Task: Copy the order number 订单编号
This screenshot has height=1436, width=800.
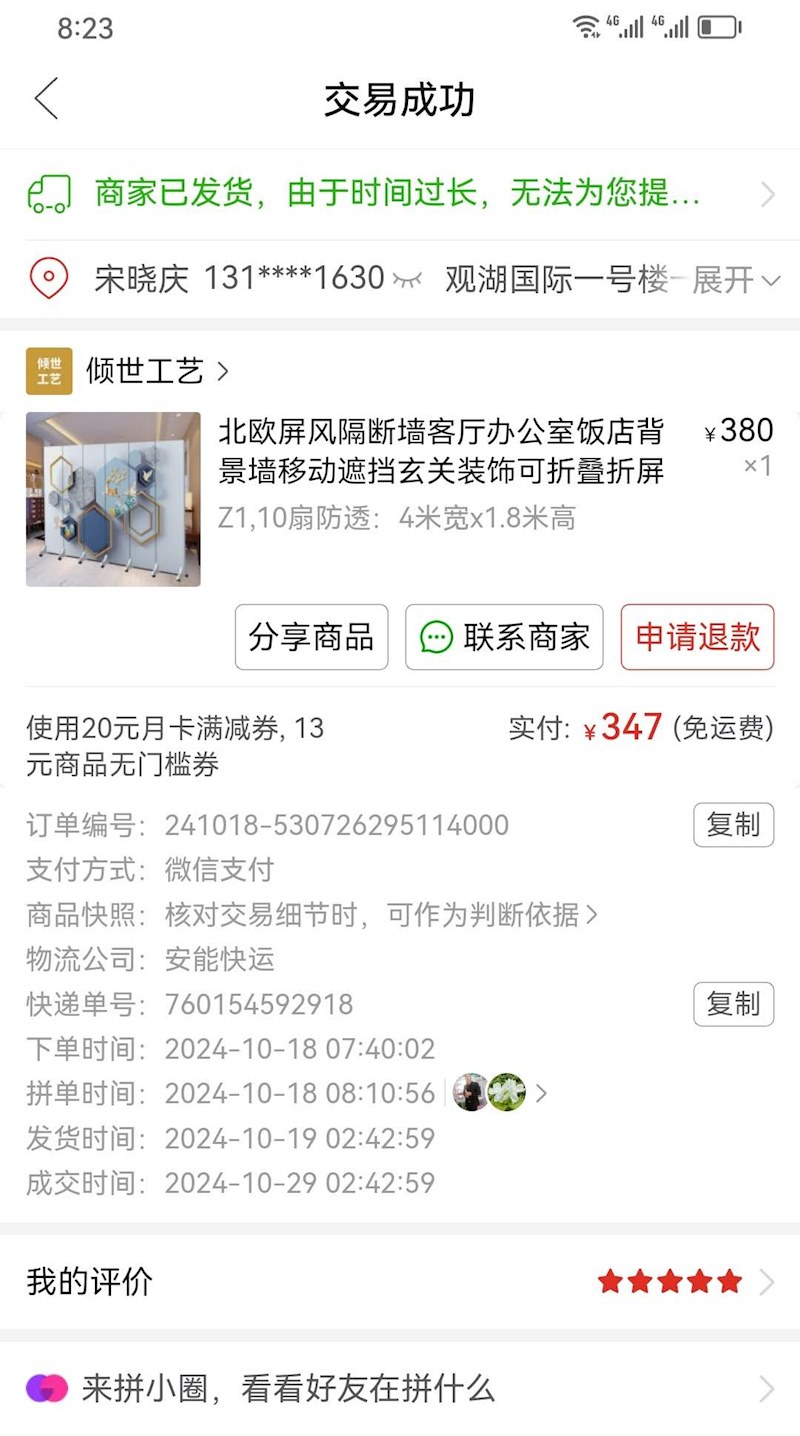Action: [733, 825]
